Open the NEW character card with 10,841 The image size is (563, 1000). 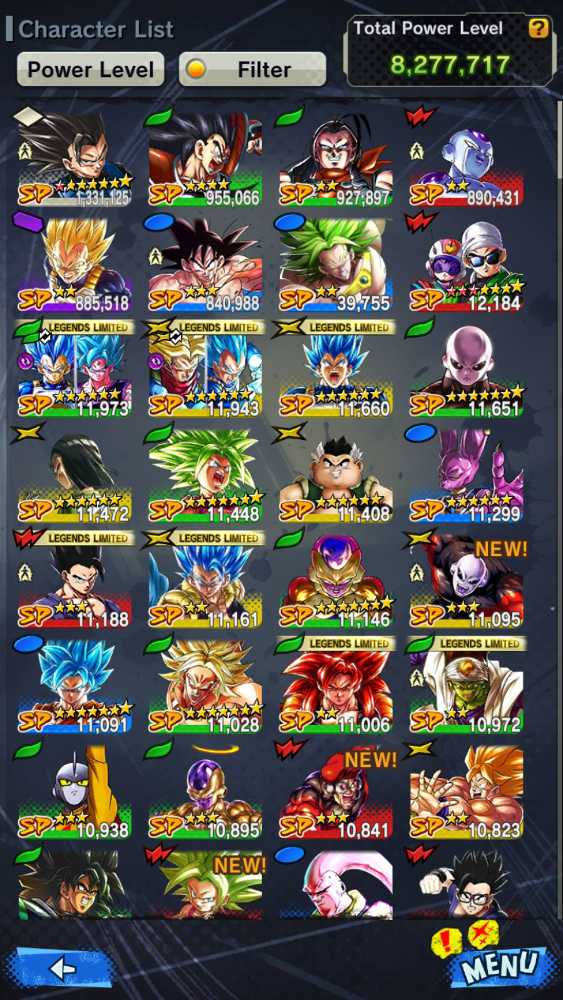[335, 790]
